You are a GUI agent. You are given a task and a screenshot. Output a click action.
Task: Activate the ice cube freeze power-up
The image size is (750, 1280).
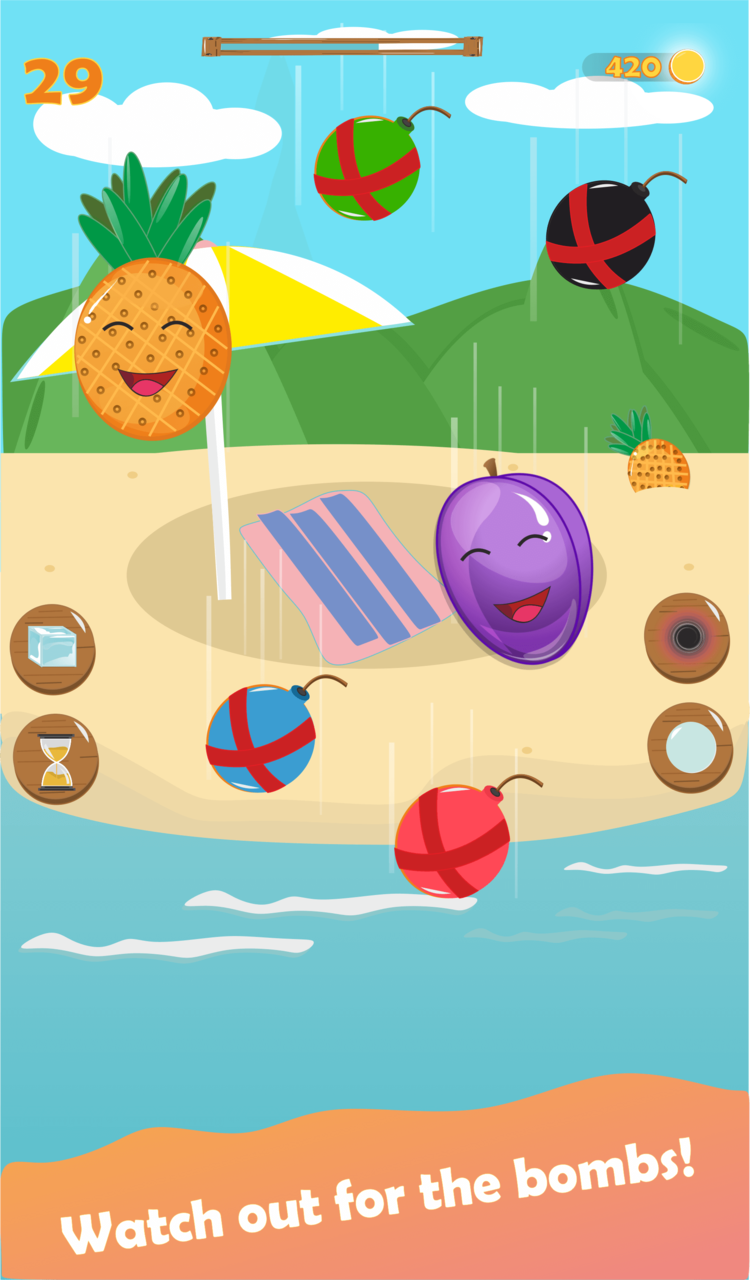coord(53,649)
